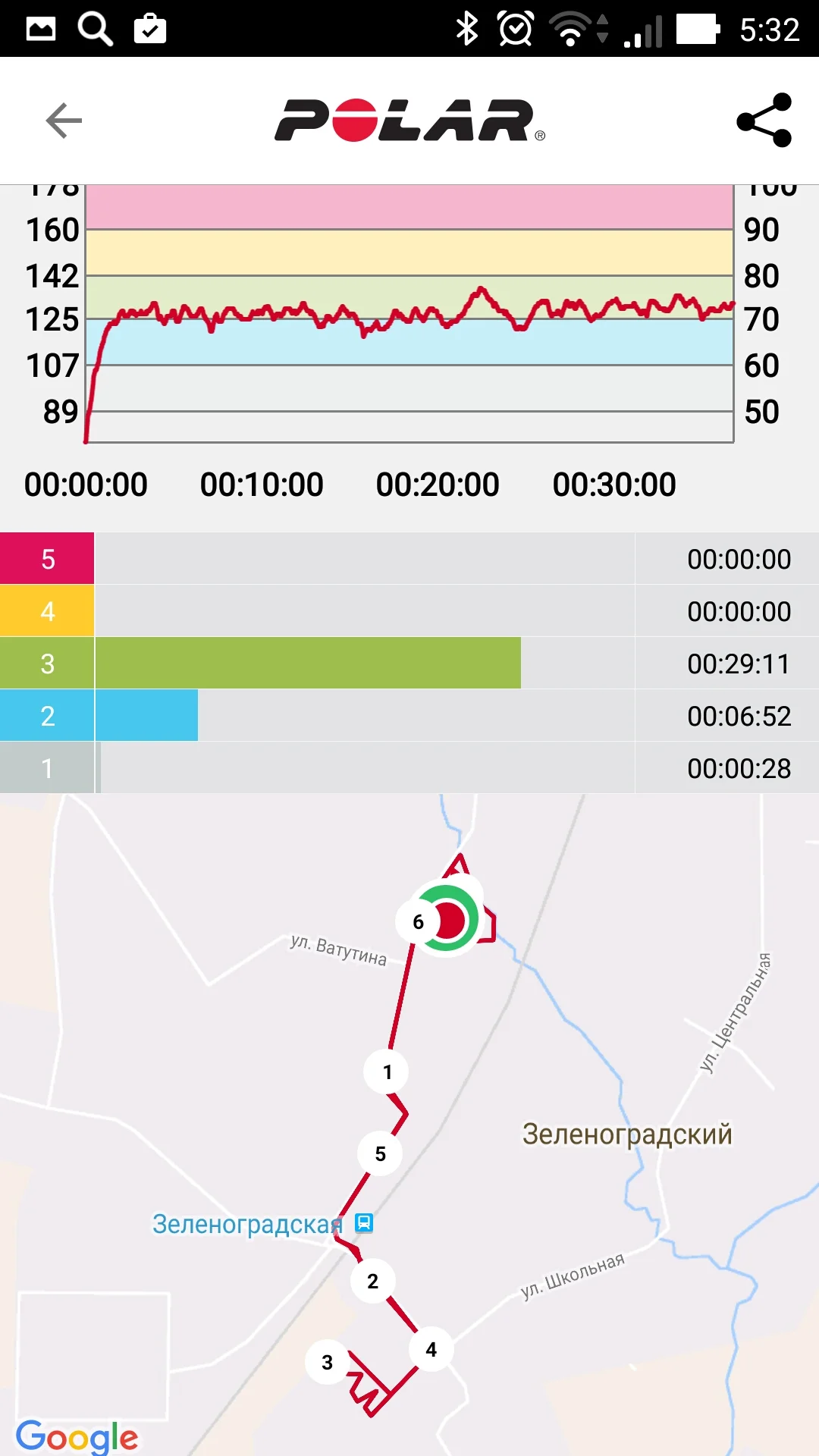Select lap marker 3 on the route

327,1362
